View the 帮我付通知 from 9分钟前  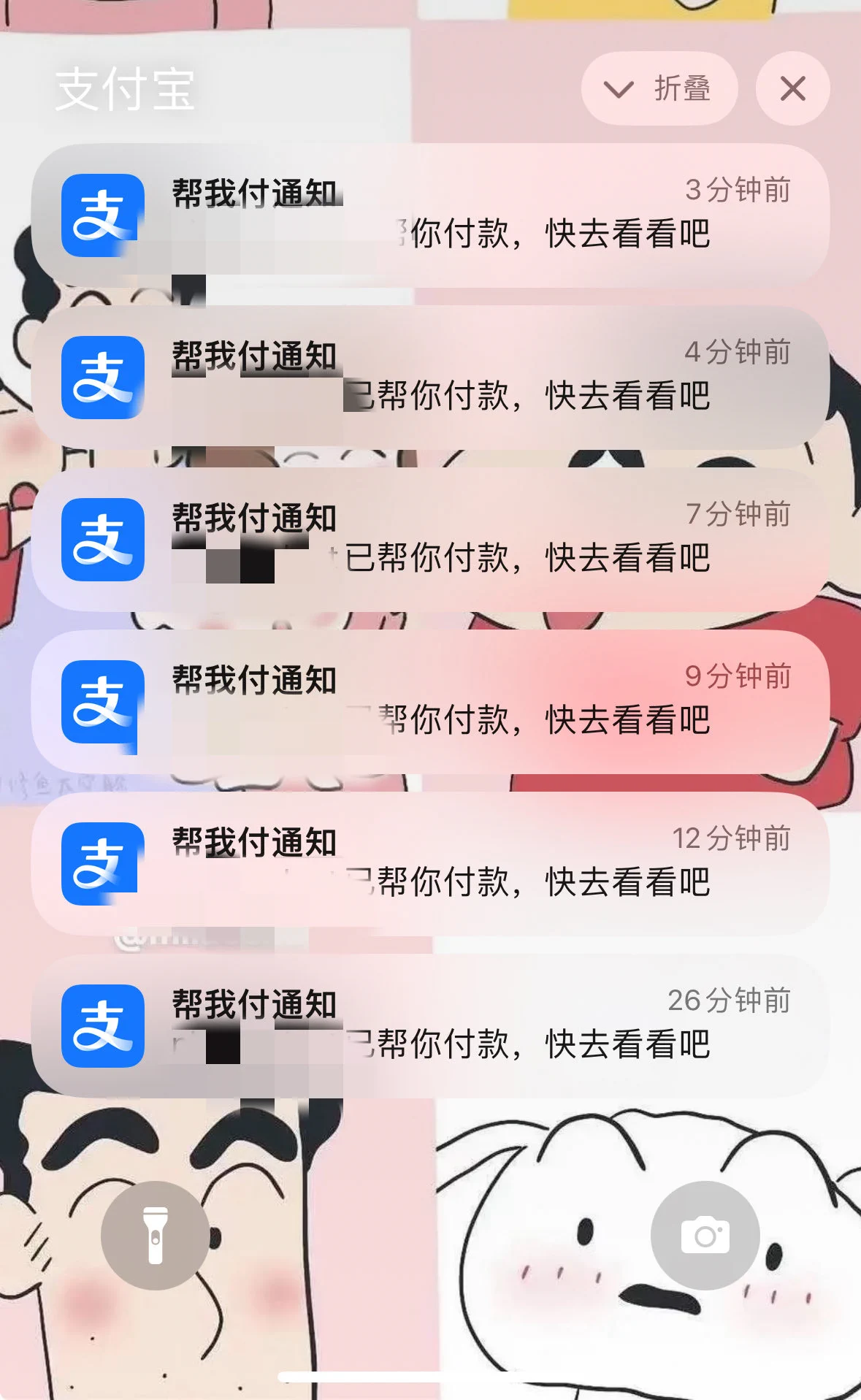pyautogui.click(x=430, y=702)
